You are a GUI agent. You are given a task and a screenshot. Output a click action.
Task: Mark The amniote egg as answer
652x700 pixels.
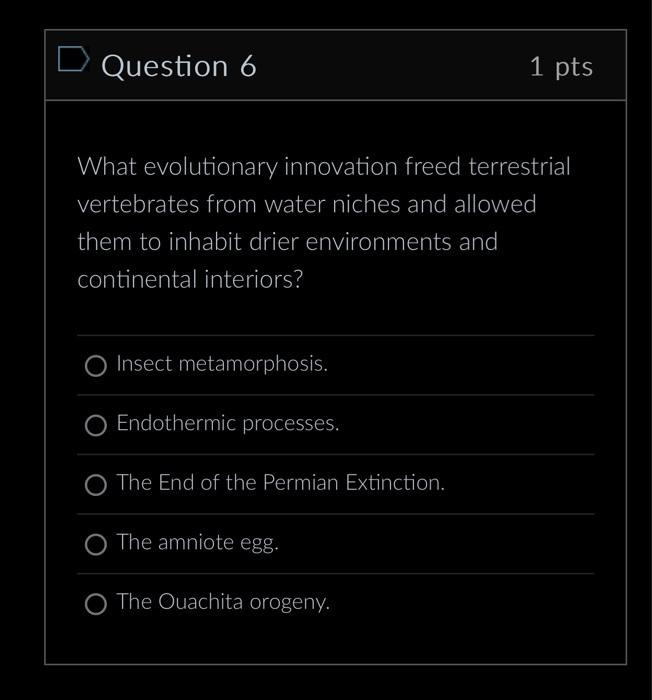pos(96,544)
